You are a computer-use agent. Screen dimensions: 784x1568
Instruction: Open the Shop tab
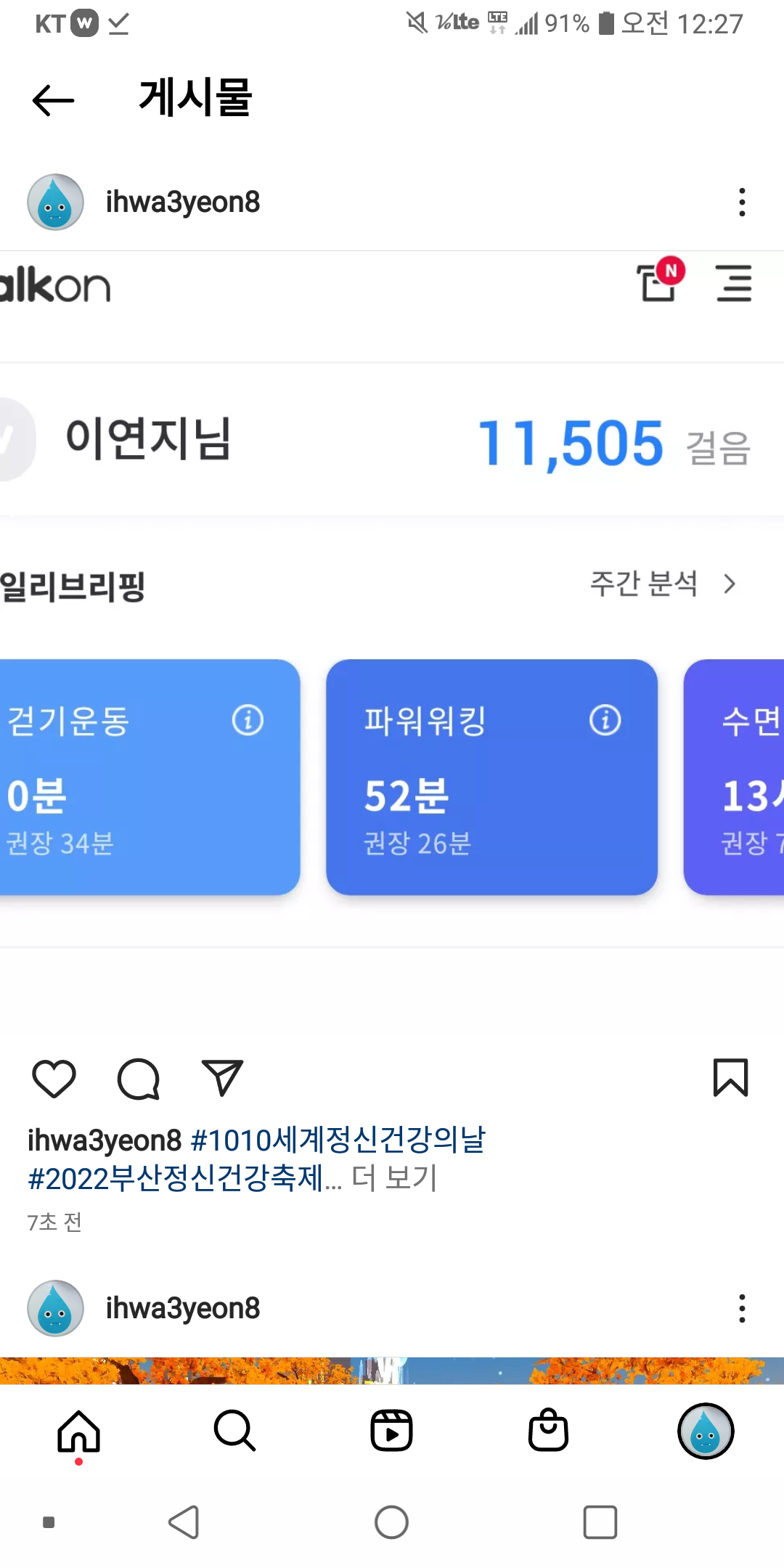click(548, 1432)
